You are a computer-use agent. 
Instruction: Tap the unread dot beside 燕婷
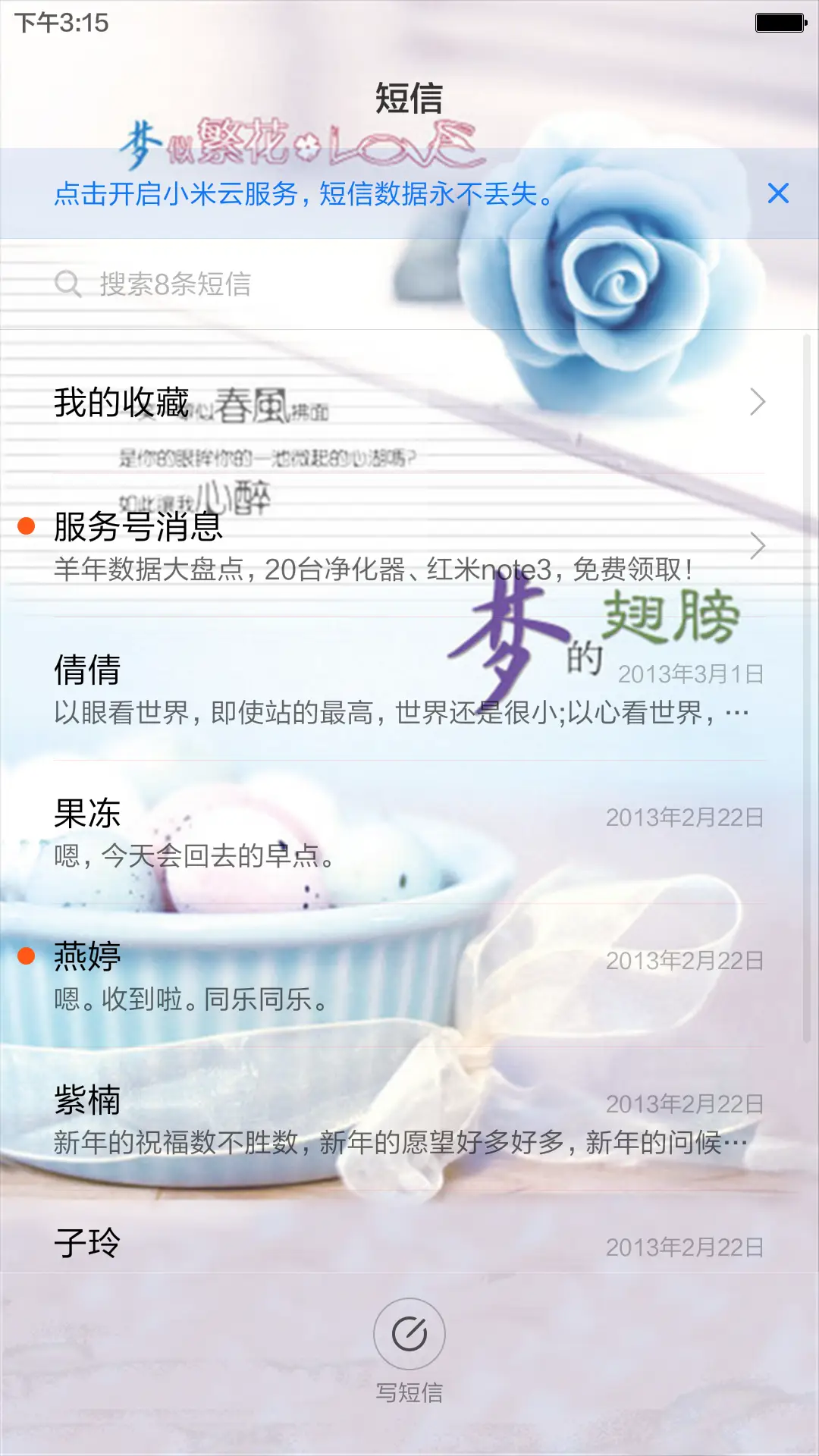pyautogui.click(x=28, y=955)
